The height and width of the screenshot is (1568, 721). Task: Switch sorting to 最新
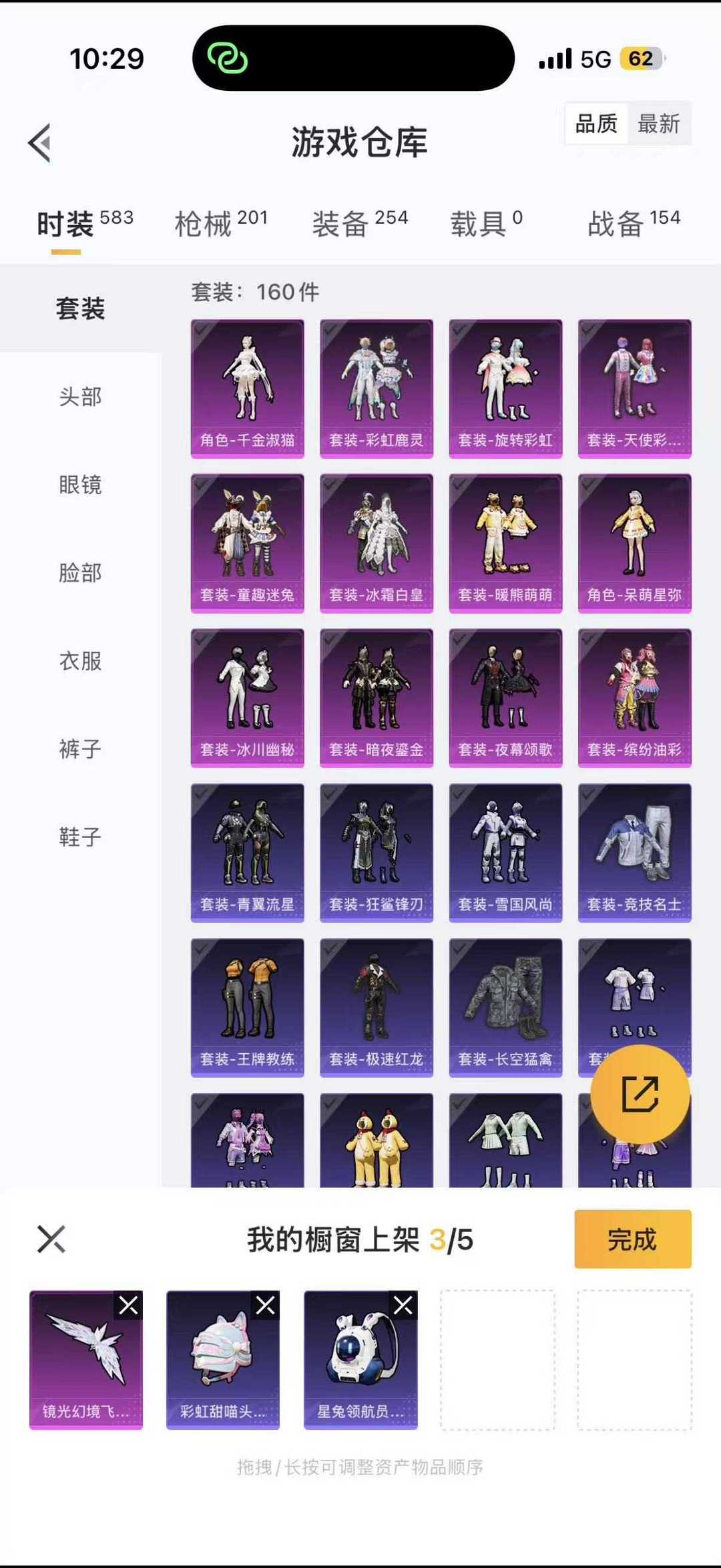click(x=658, y=124)
